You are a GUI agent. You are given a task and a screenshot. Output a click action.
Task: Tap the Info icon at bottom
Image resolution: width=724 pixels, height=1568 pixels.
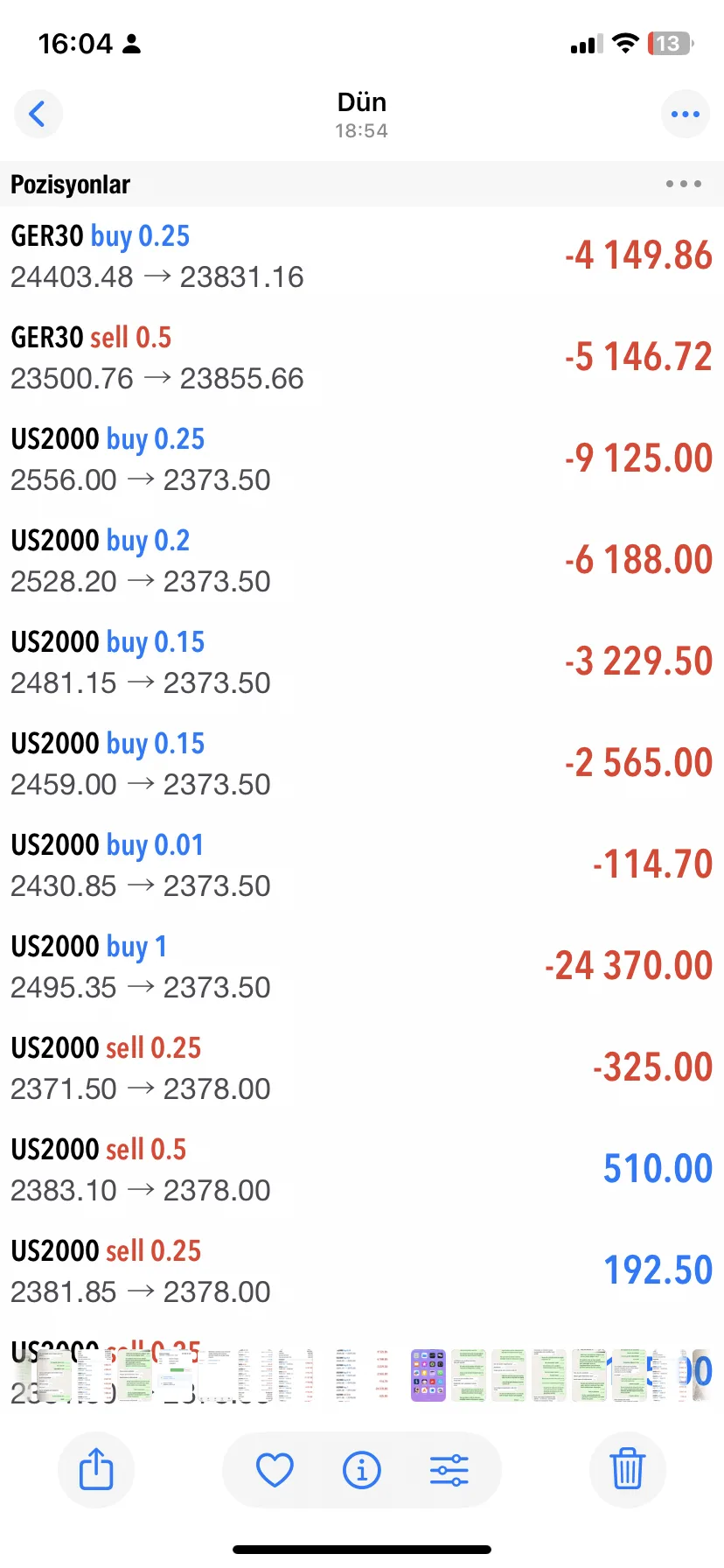[x=361, y=1470]
